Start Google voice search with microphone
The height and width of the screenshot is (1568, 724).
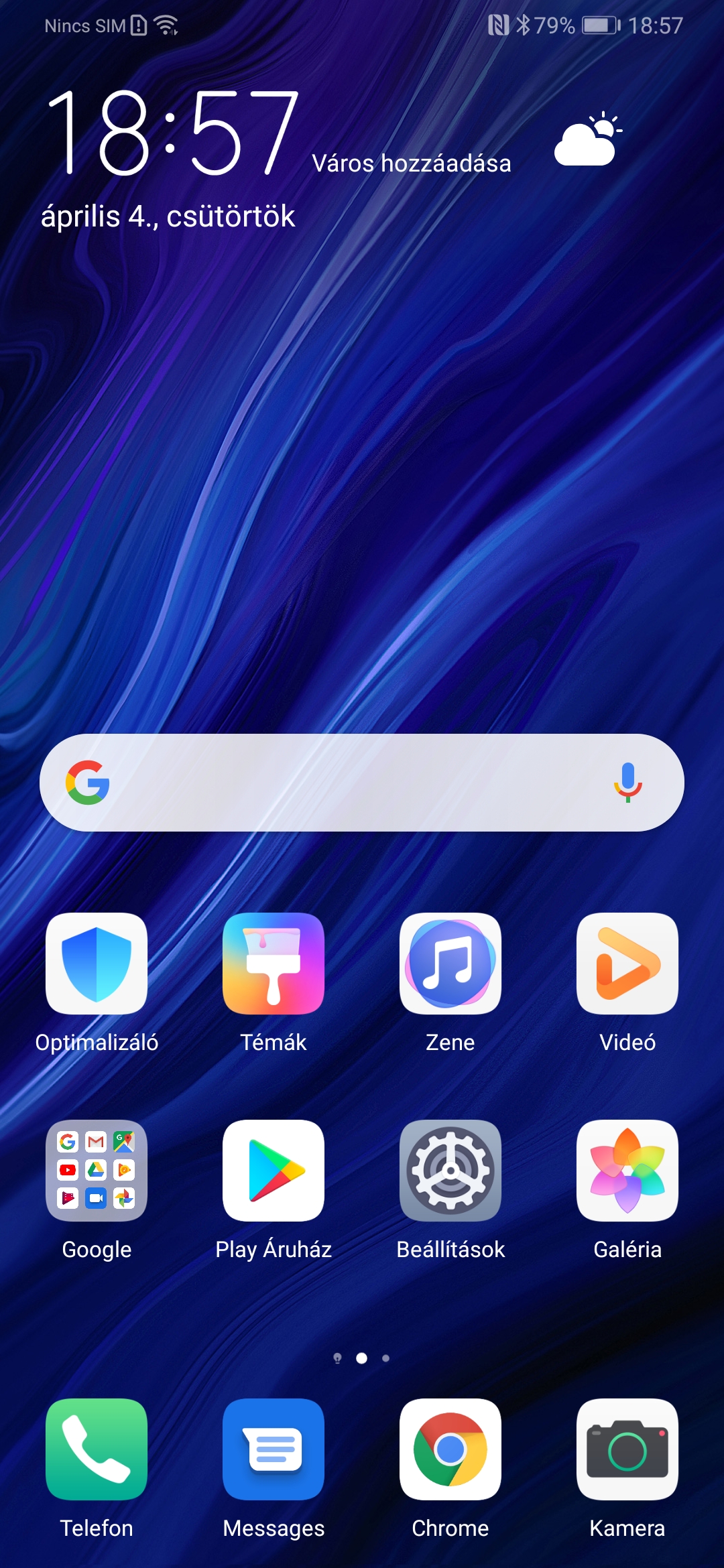pos(627,783)
